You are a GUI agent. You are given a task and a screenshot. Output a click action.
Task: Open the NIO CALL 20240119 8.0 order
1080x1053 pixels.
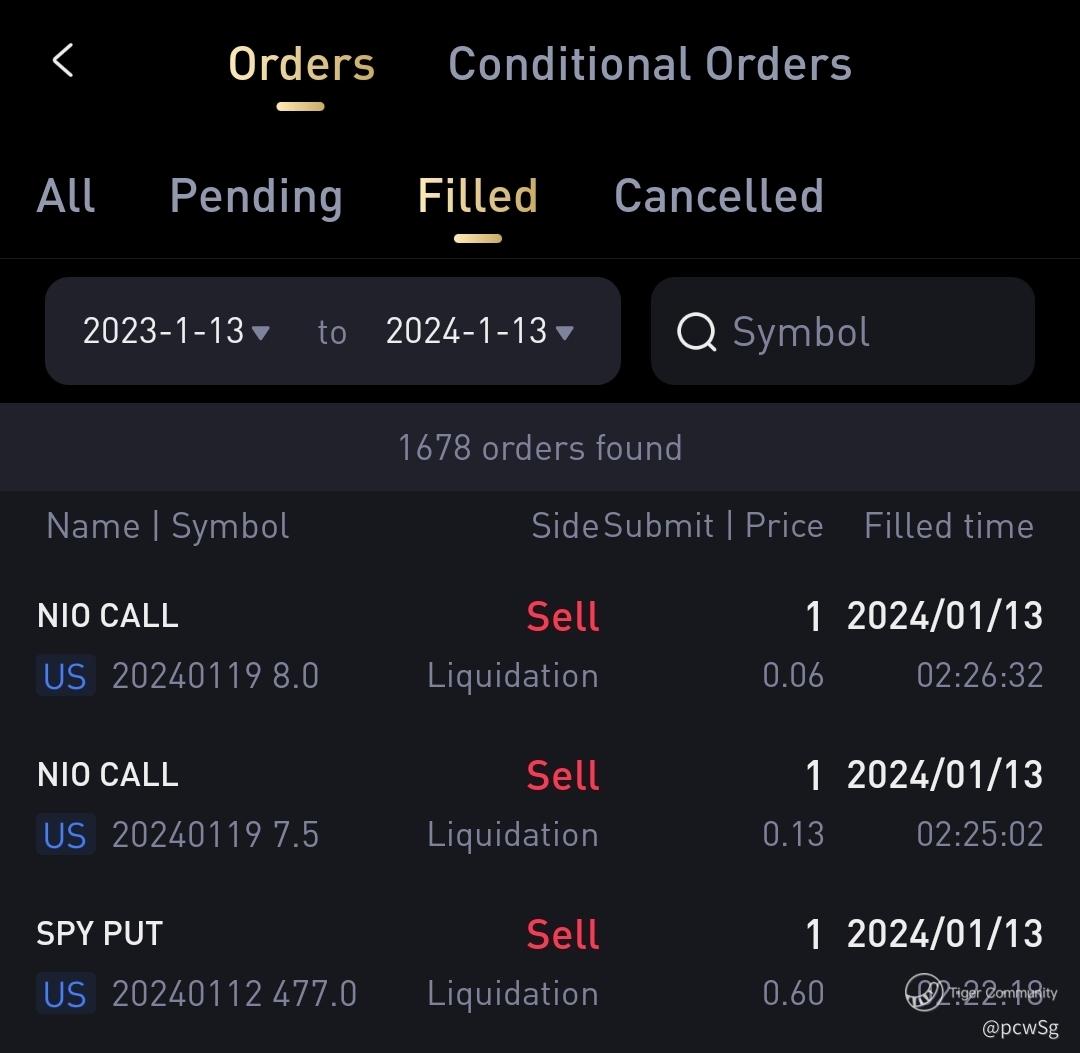pyautogui.click(x=540, y=645)
